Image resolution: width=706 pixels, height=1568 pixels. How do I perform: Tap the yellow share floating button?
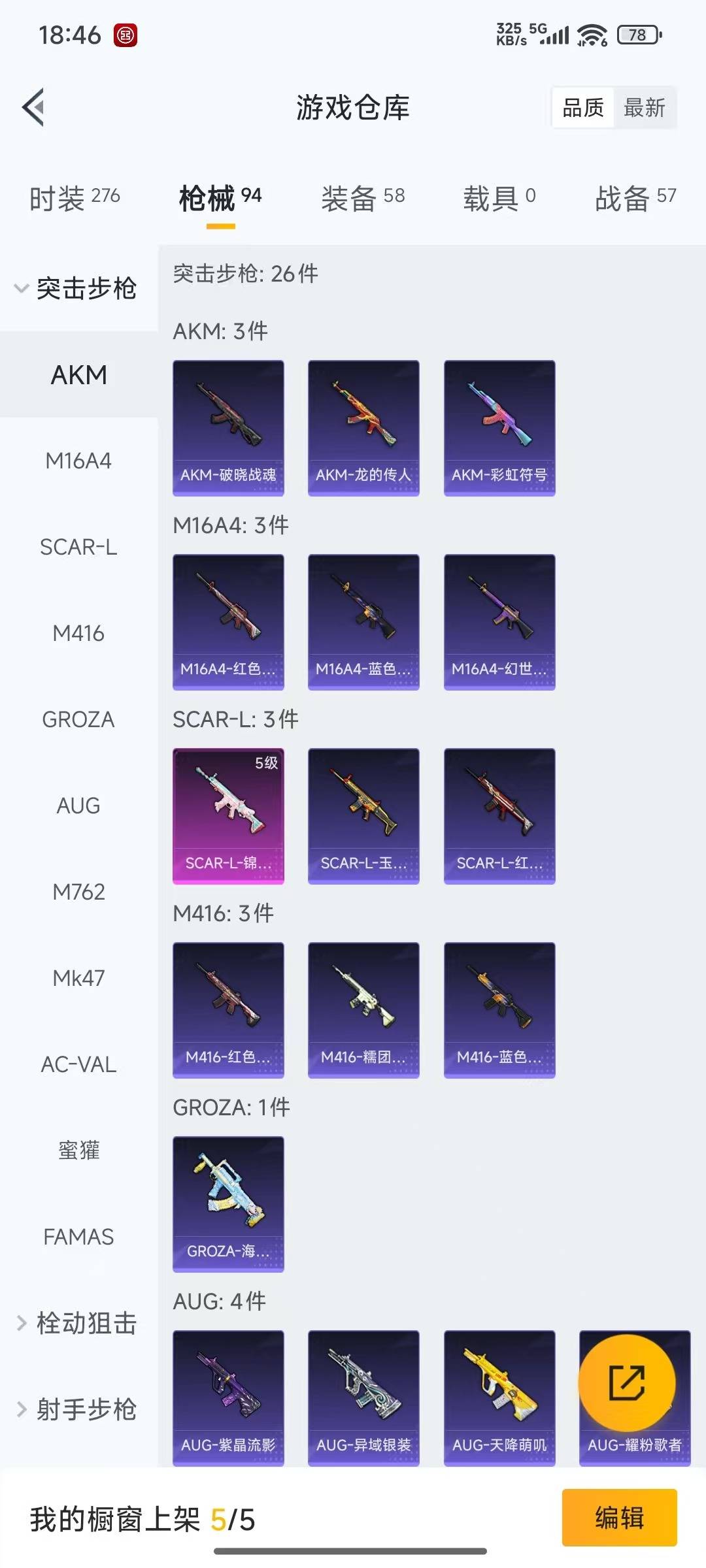click(x=627, y=1382)
